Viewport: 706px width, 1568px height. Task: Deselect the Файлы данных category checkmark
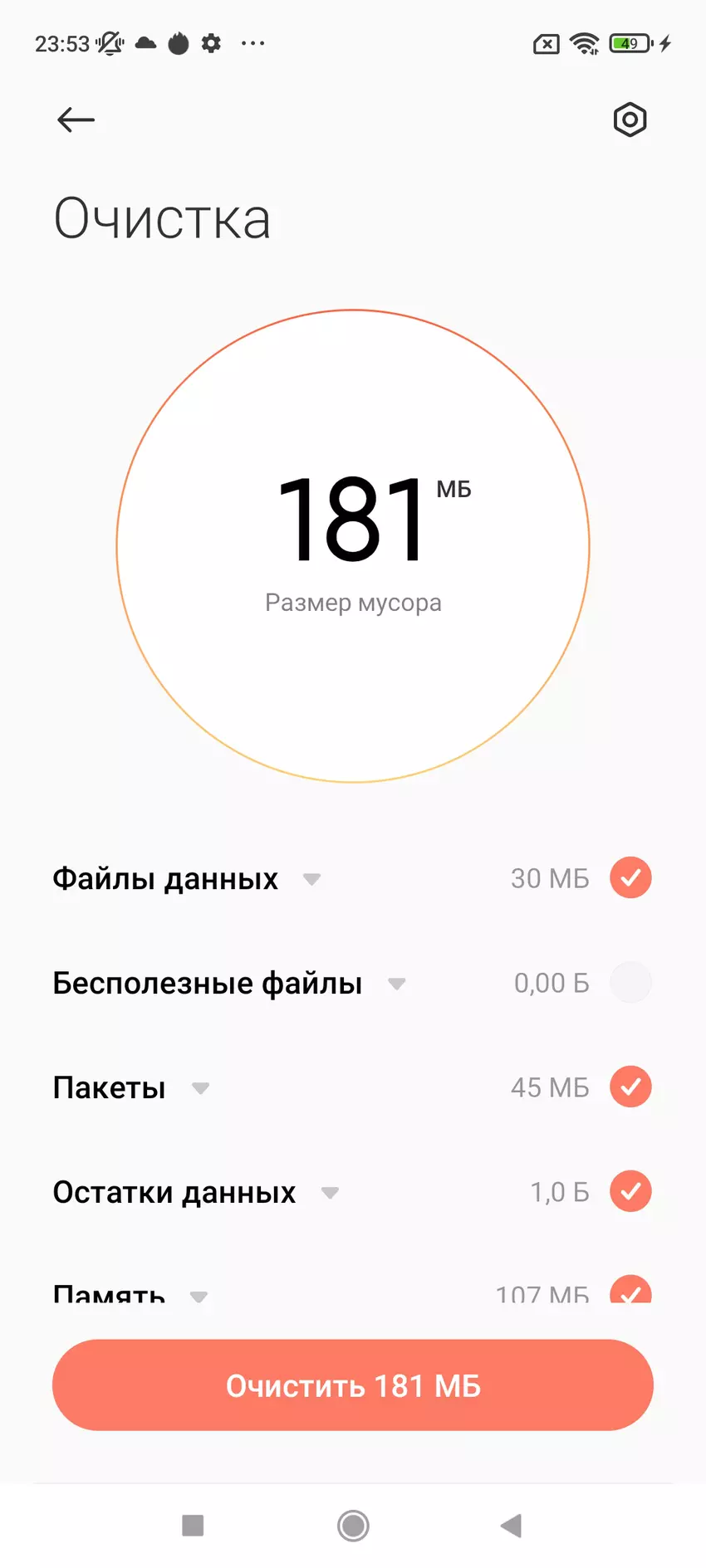click(630, 877)
